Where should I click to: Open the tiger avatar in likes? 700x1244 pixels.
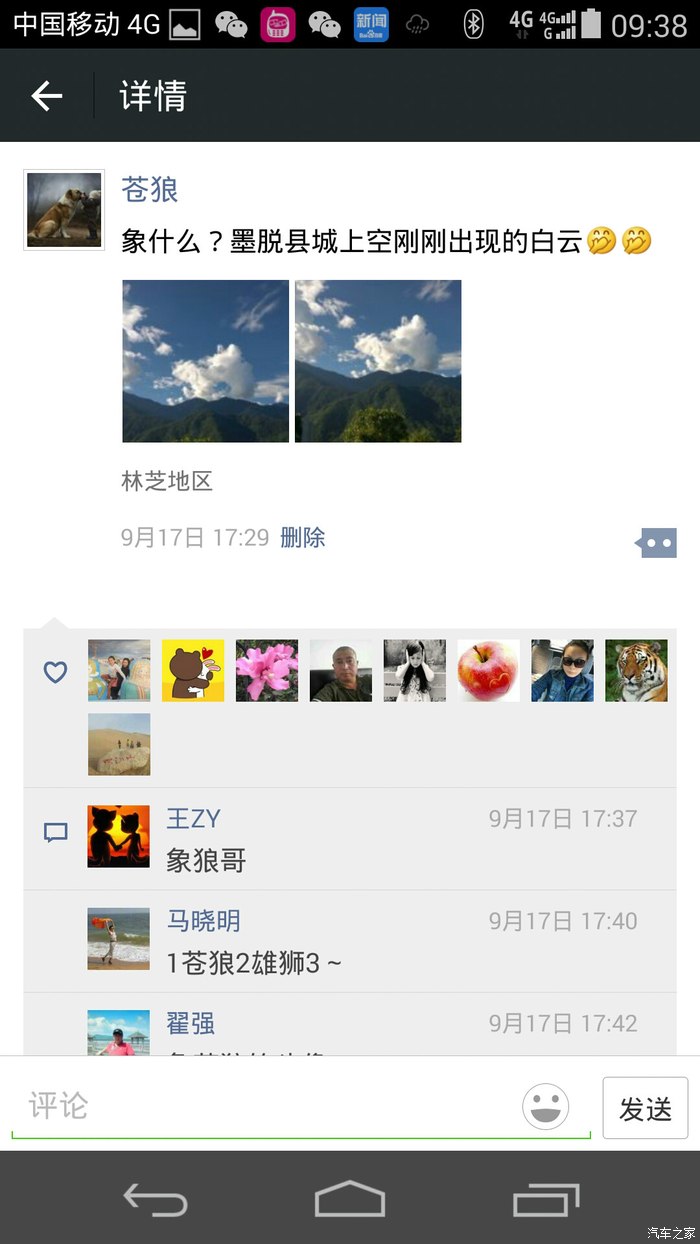[636, 670]
